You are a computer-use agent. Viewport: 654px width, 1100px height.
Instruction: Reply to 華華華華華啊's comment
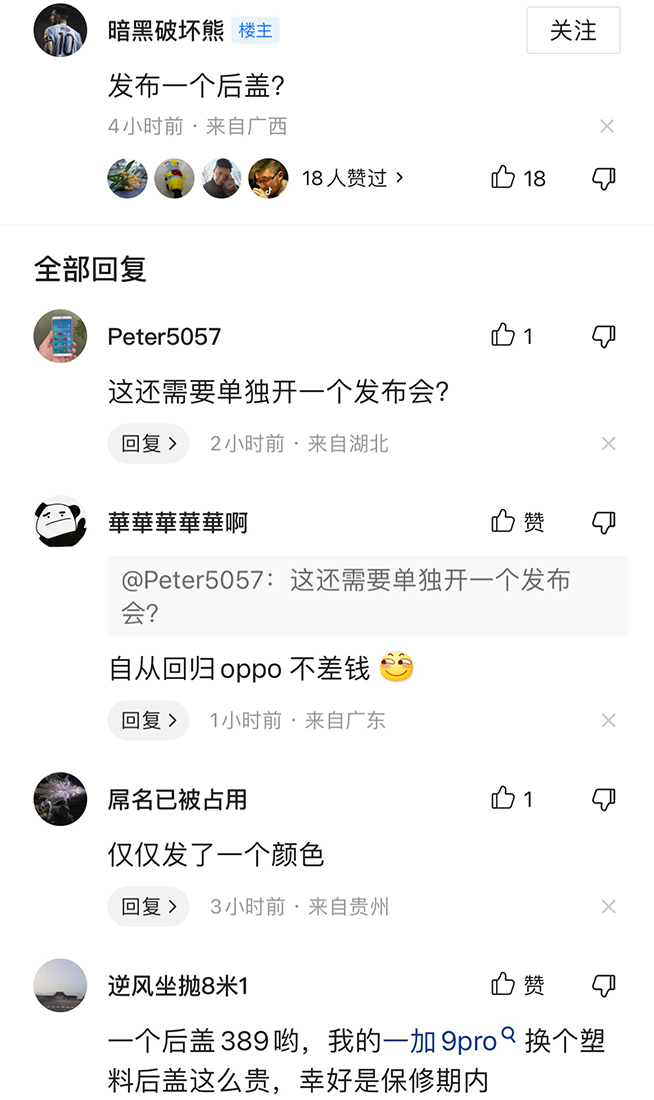point(148,720)
